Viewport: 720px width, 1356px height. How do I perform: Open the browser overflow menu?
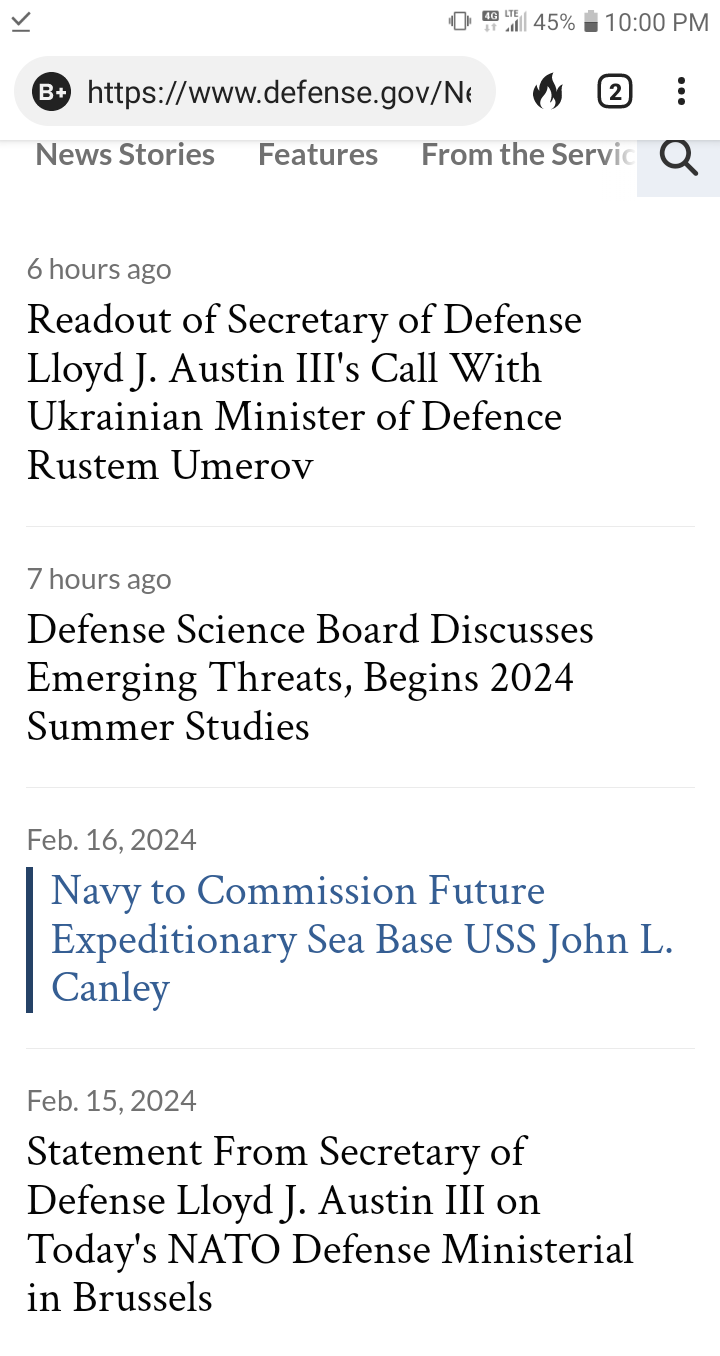click(x=681, y=93)
